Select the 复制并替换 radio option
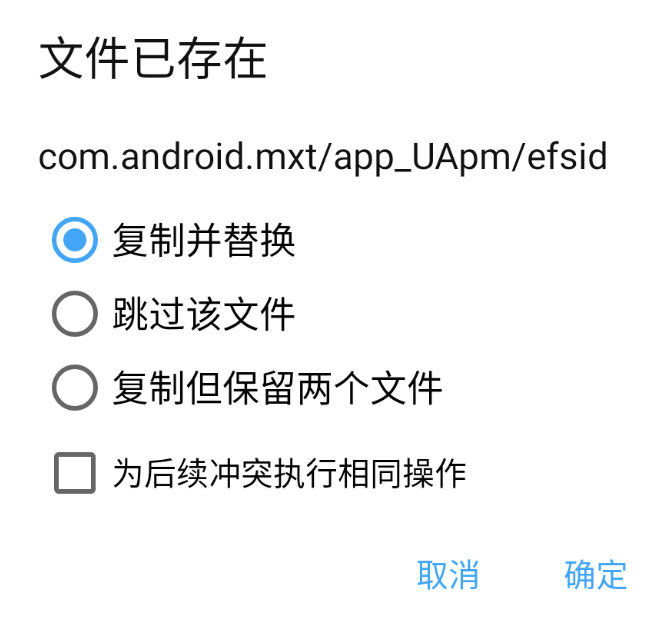666x621 pixels. click(75, 241)
